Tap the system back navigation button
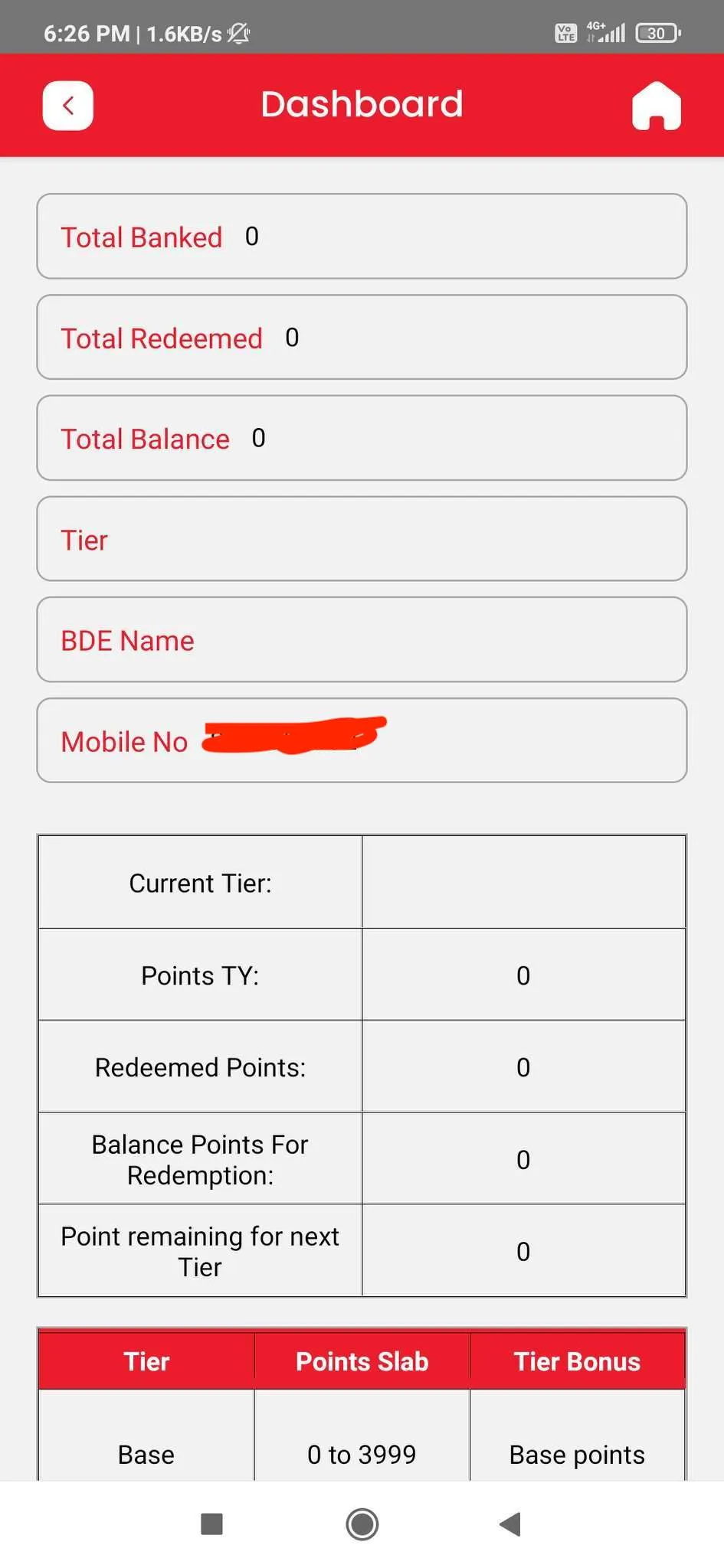724x1568 pixels. [510, 1524]
